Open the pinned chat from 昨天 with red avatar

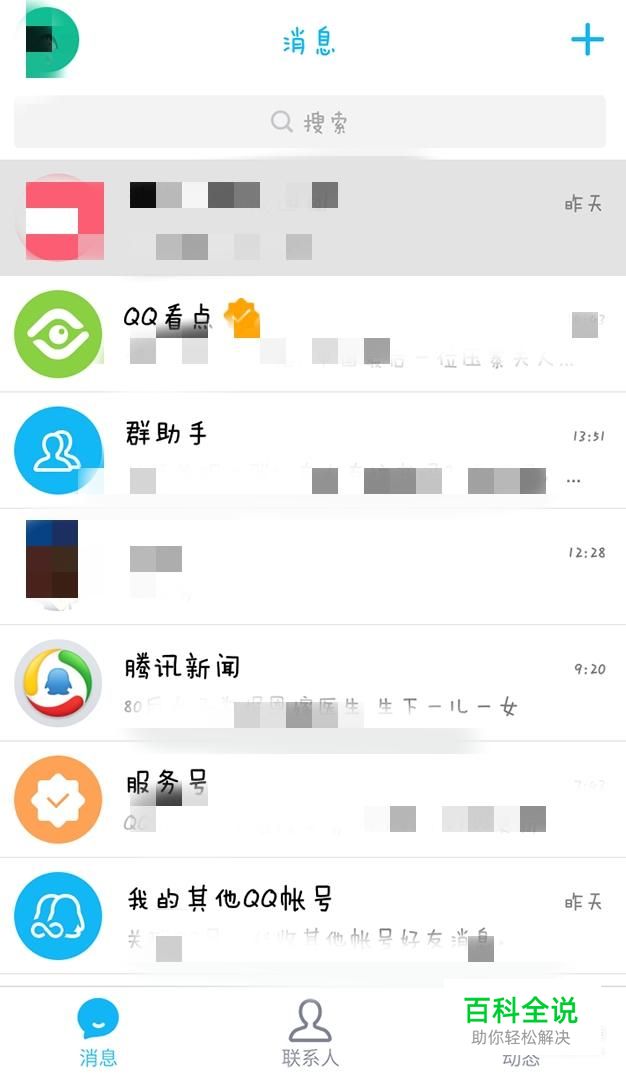(313, 217)
